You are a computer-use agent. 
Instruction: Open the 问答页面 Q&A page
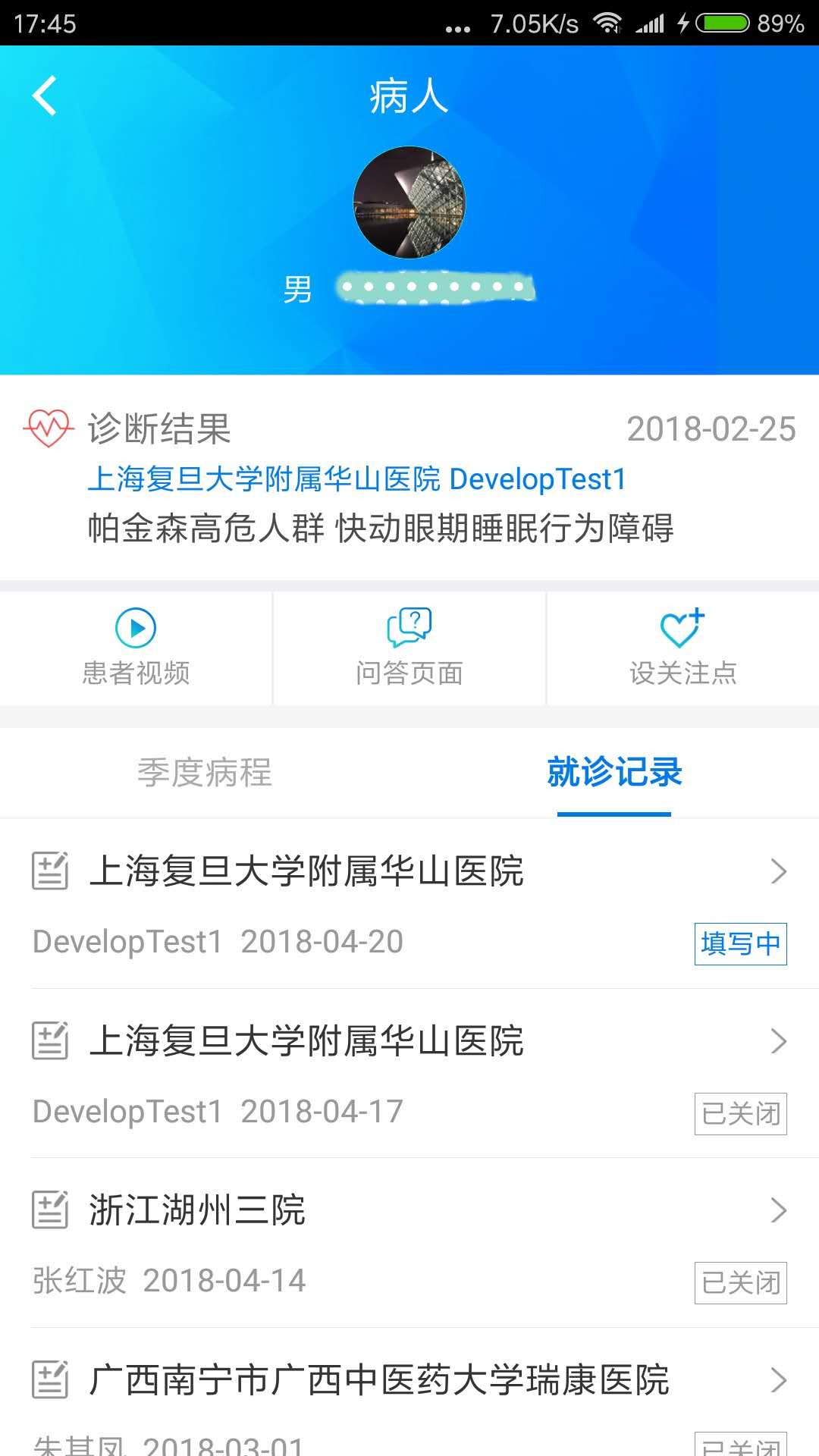(x=409, y=648)
